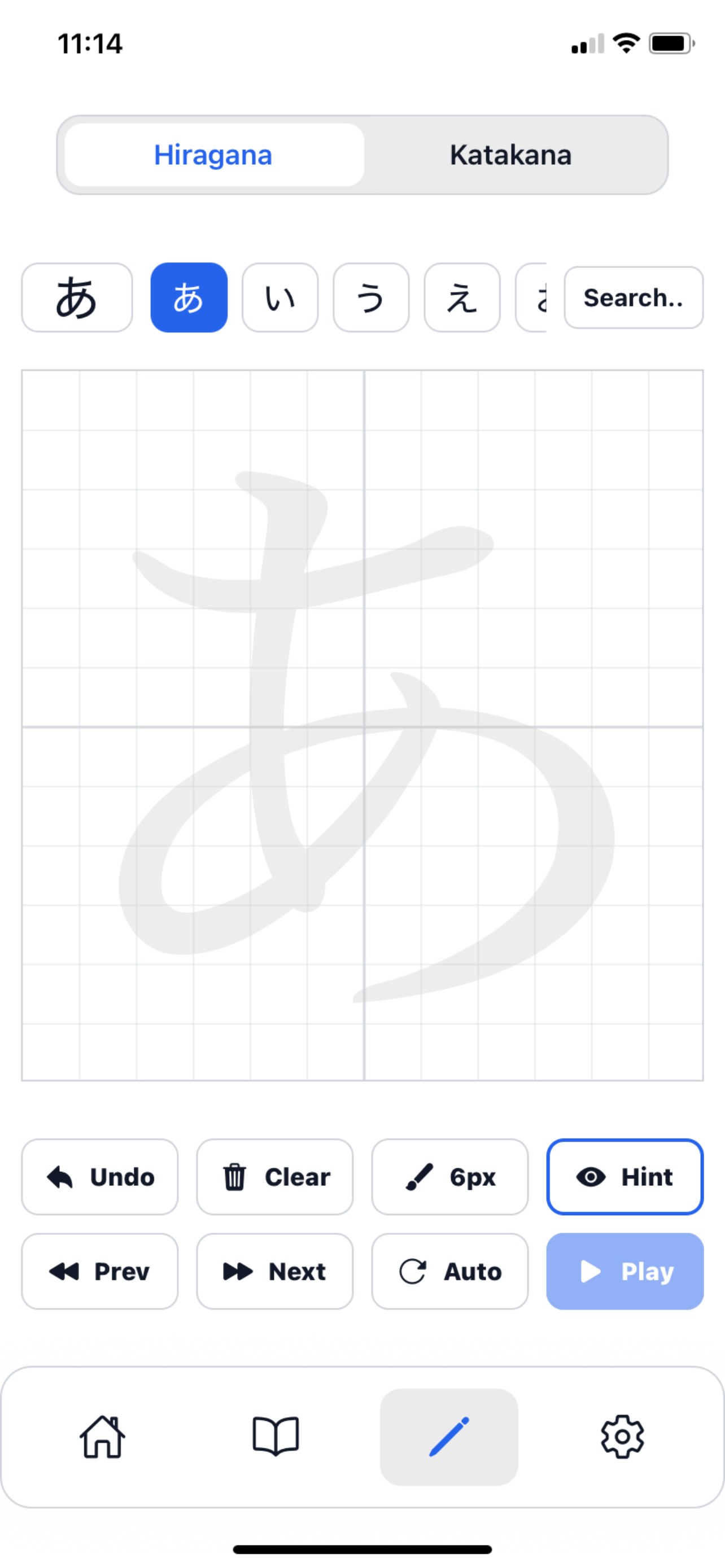Image resolution: width=725 pixels, height=1568 pixels.
Task: Toggle the Hint overlay
Action: pos(624,1177)
